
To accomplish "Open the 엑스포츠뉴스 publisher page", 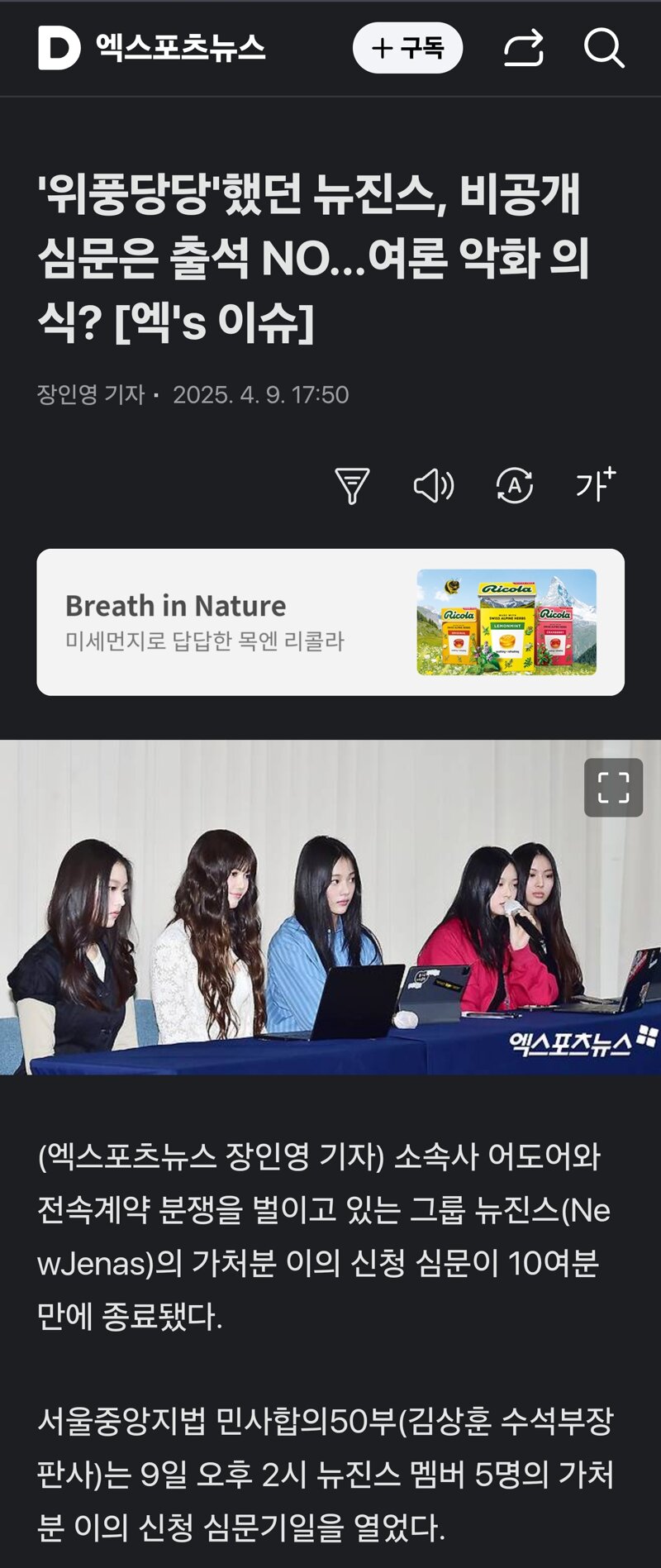I will (180, 48).
